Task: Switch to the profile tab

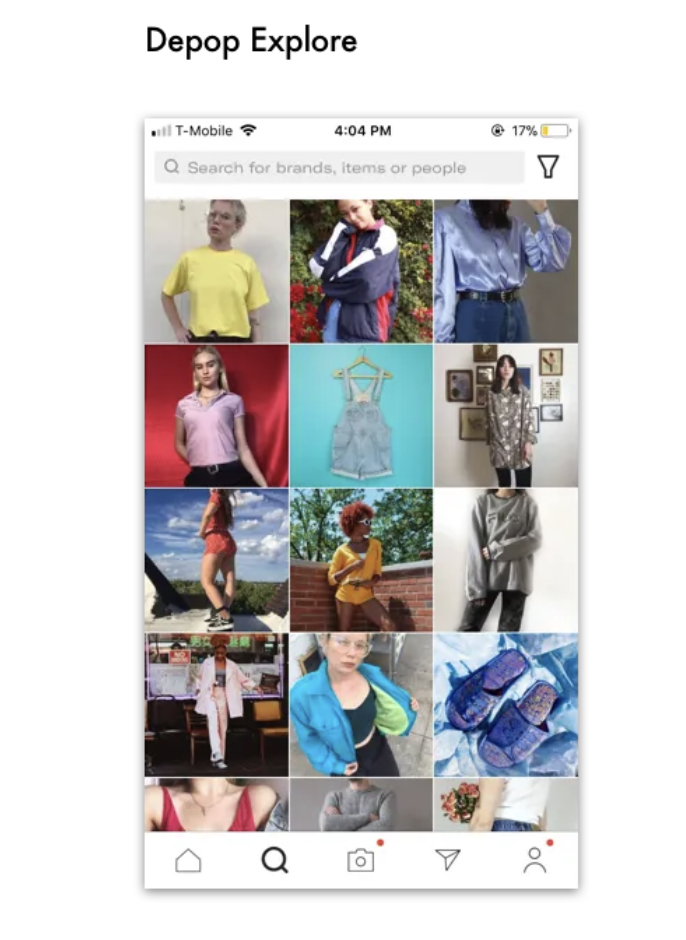Action: click(x=535, y=861)
